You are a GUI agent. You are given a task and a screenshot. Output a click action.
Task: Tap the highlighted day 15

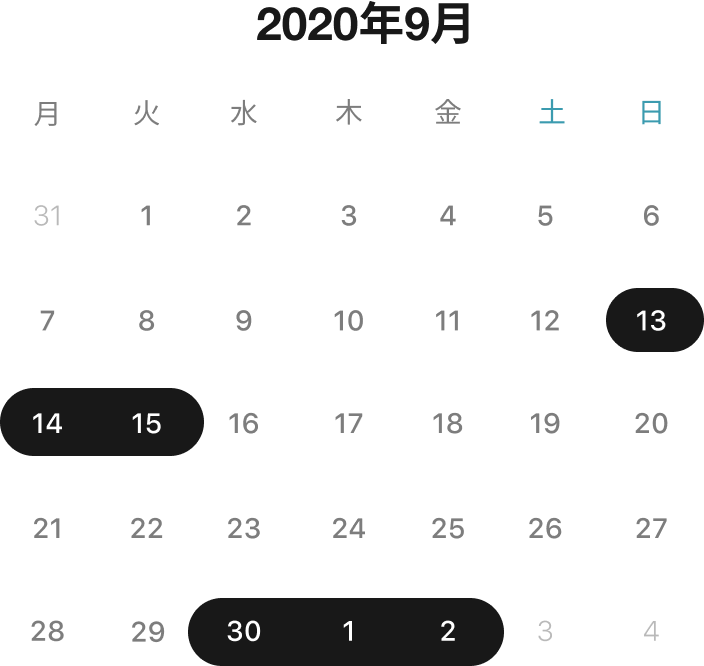coord(146,423)
